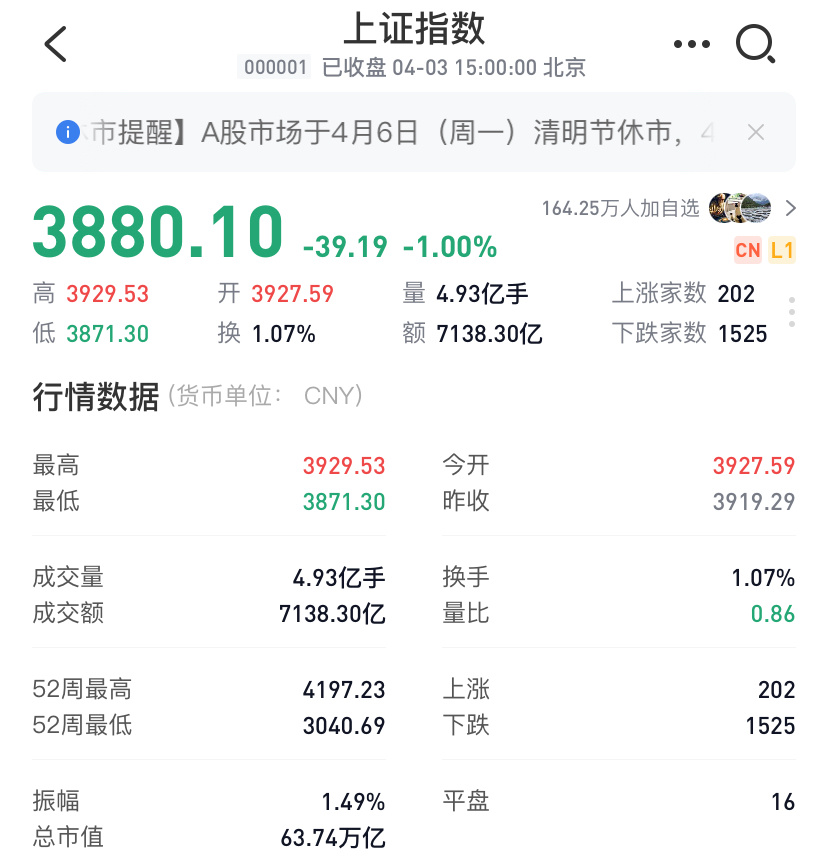Screen dimensions: 828x861
Task: Tap the CN market badge
Action: 747,250
